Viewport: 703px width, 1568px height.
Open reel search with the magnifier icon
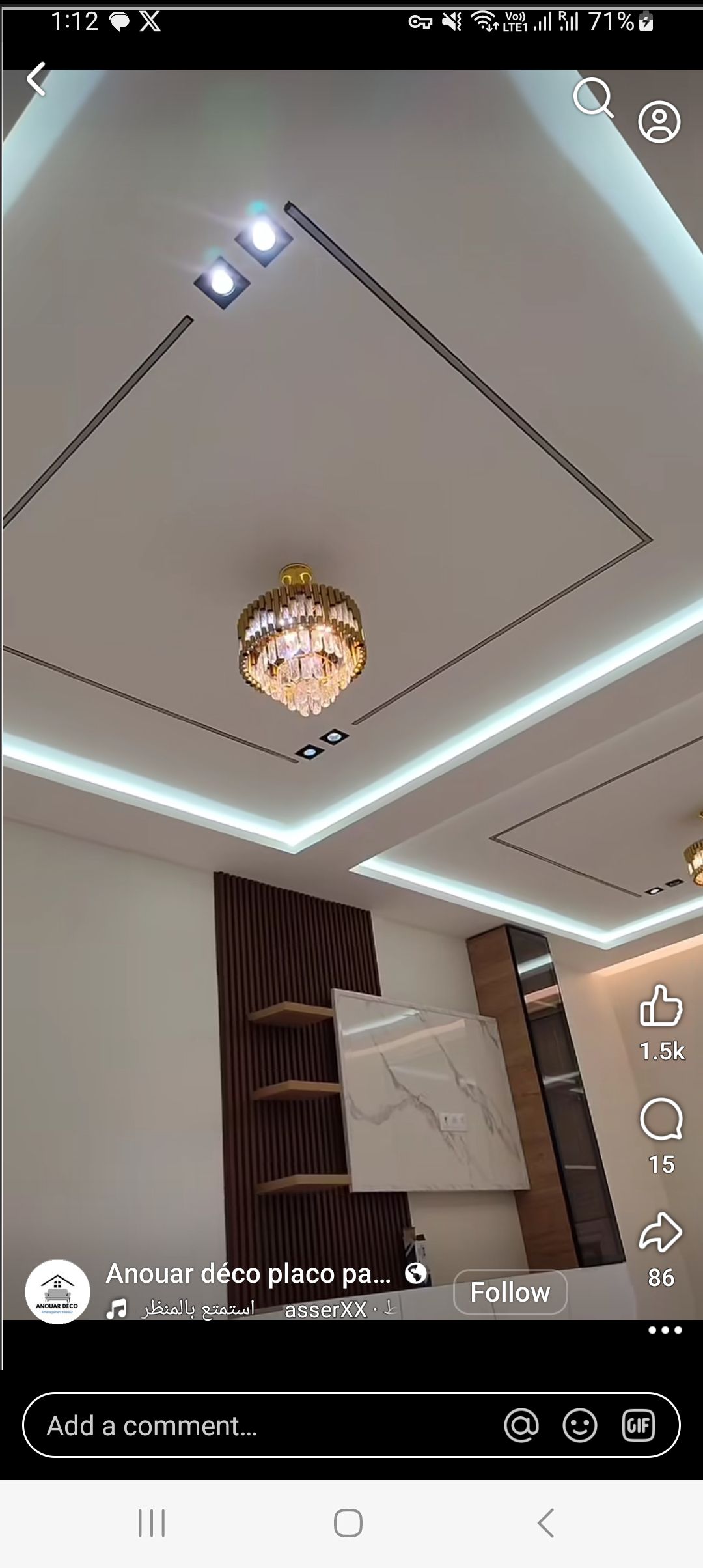593,98
